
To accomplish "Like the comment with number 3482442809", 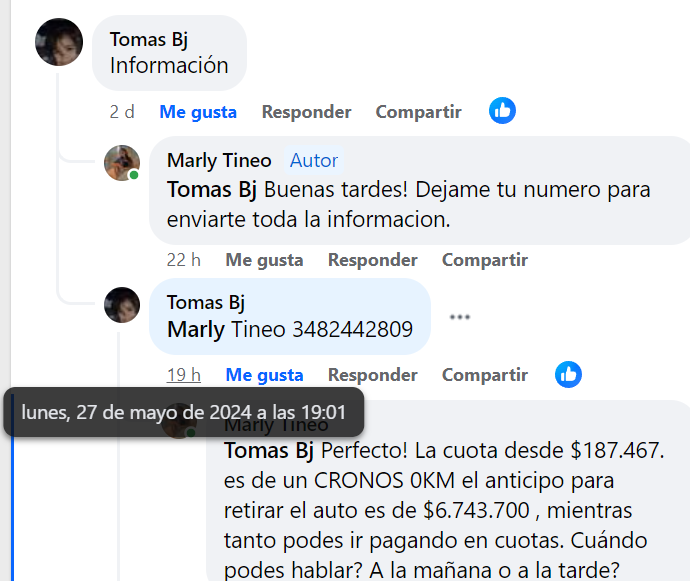I will (x=264, y=375).
